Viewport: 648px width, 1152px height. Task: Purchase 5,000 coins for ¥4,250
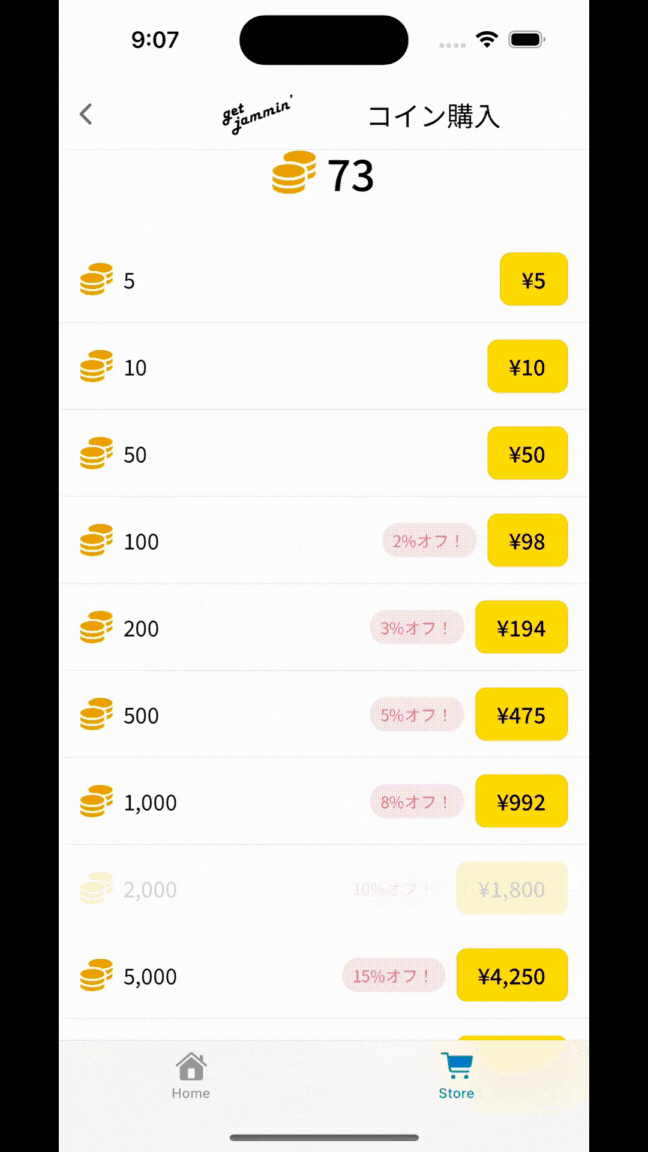pyautogui.click(x=512, y=976)
